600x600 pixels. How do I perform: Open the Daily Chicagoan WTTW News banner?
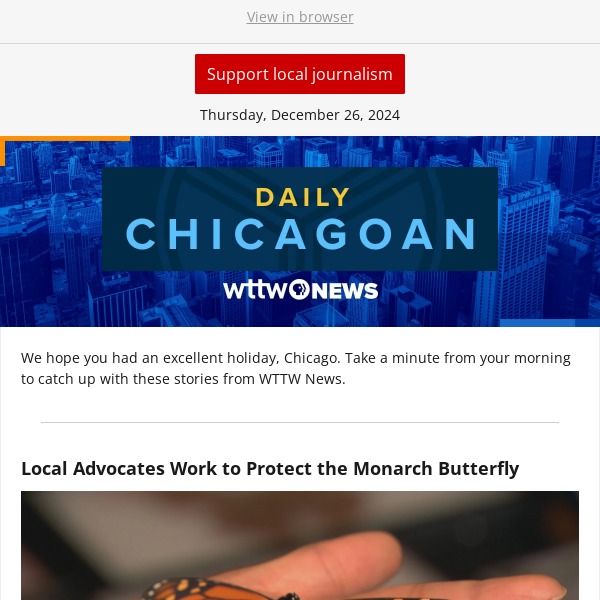click(x=300, y=231)
